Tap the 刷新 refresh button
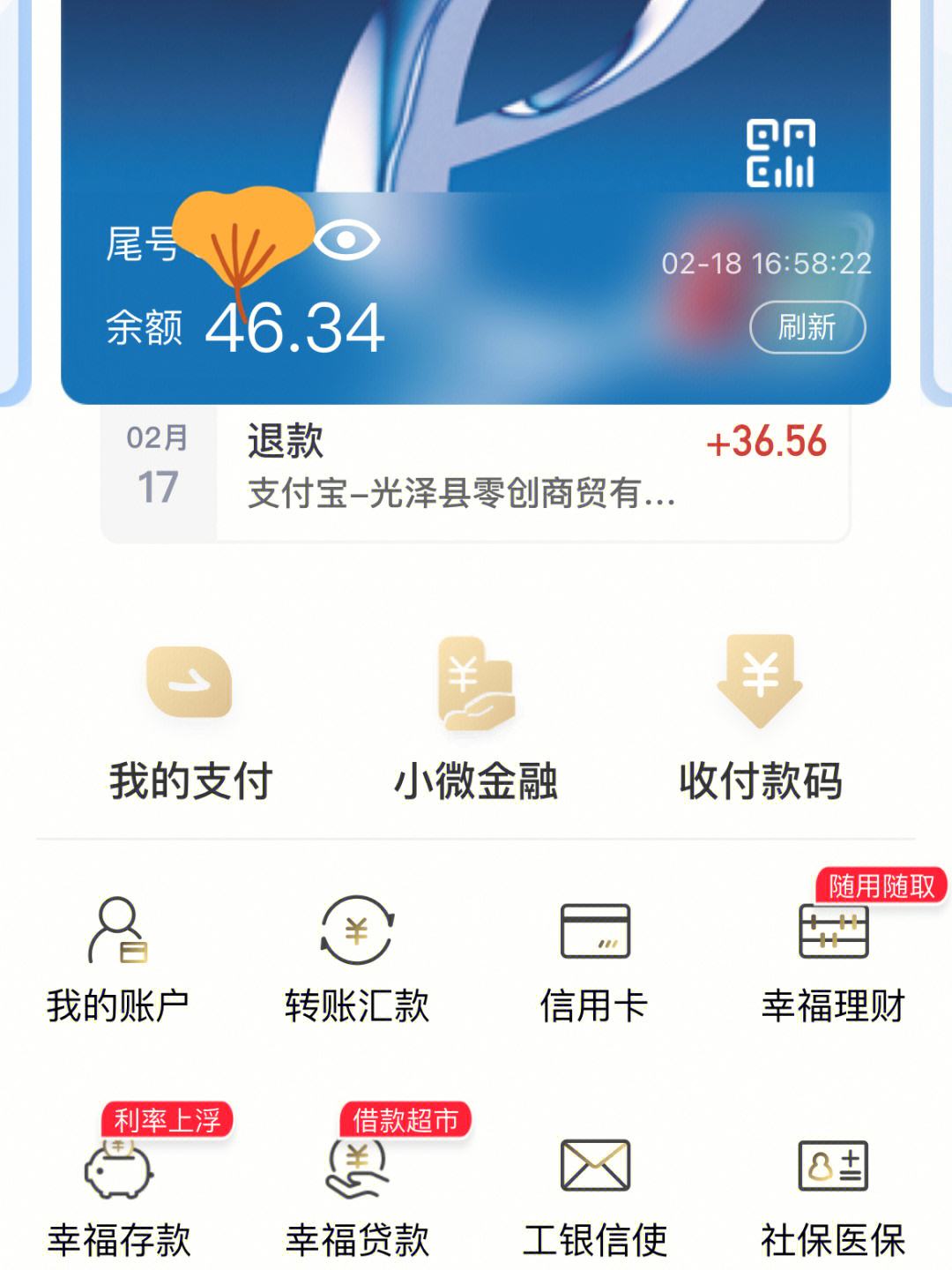Image resolution: width=952 pixels, height=1270 pixels. click(x=807, y=327)
